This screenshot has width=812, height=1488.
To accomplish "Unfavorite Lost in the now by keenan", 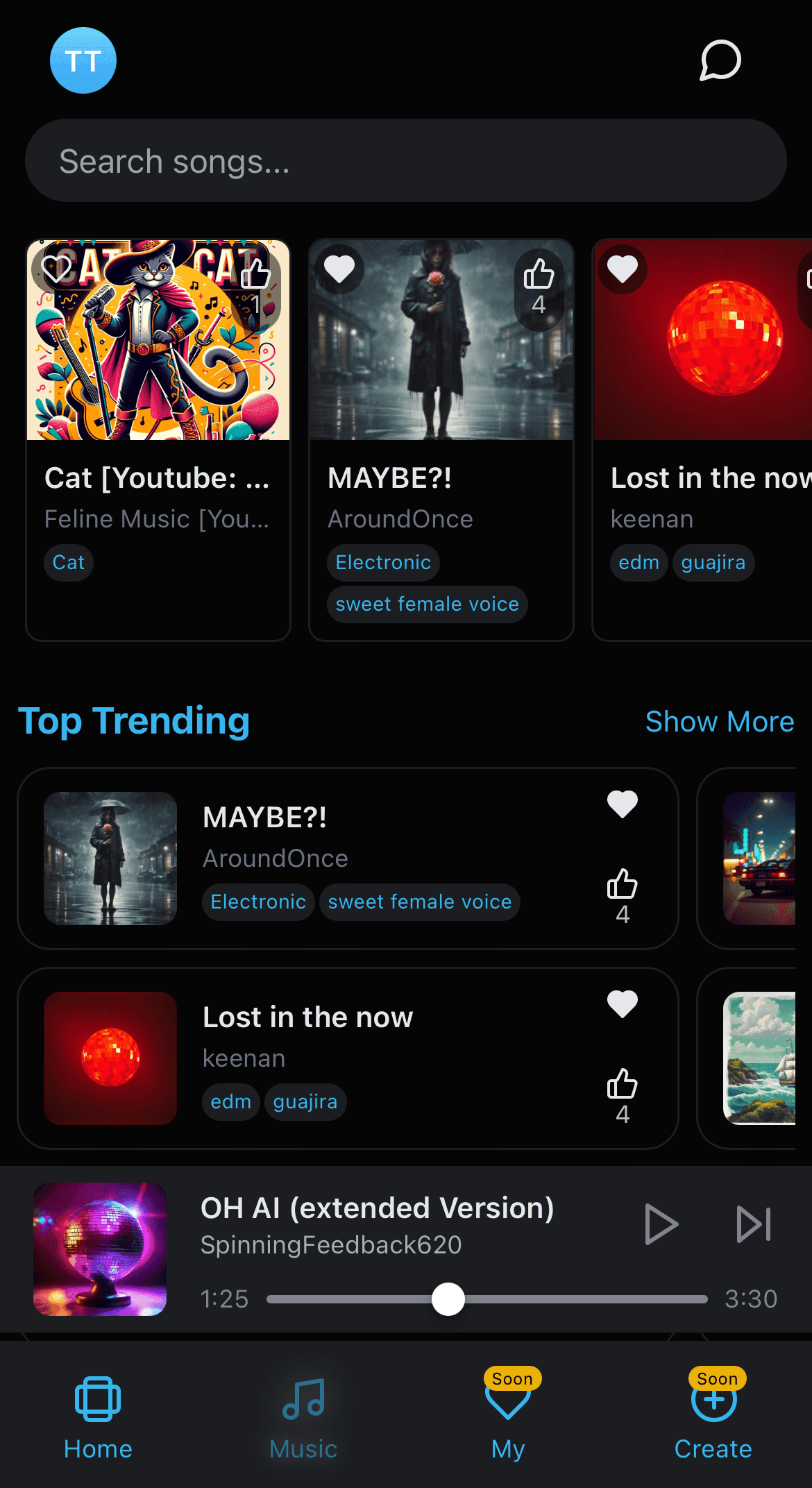I will point(623,1004).
